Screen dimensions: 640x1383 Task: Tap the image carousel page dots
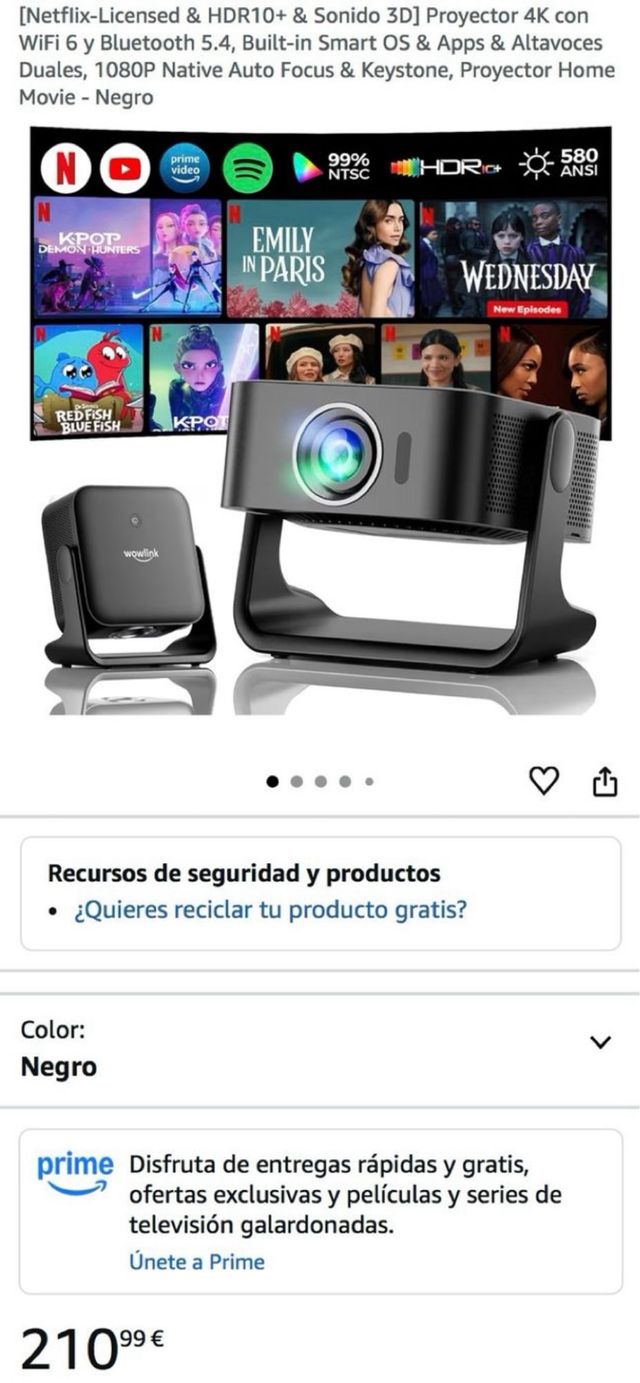click(x=320, y=782)
